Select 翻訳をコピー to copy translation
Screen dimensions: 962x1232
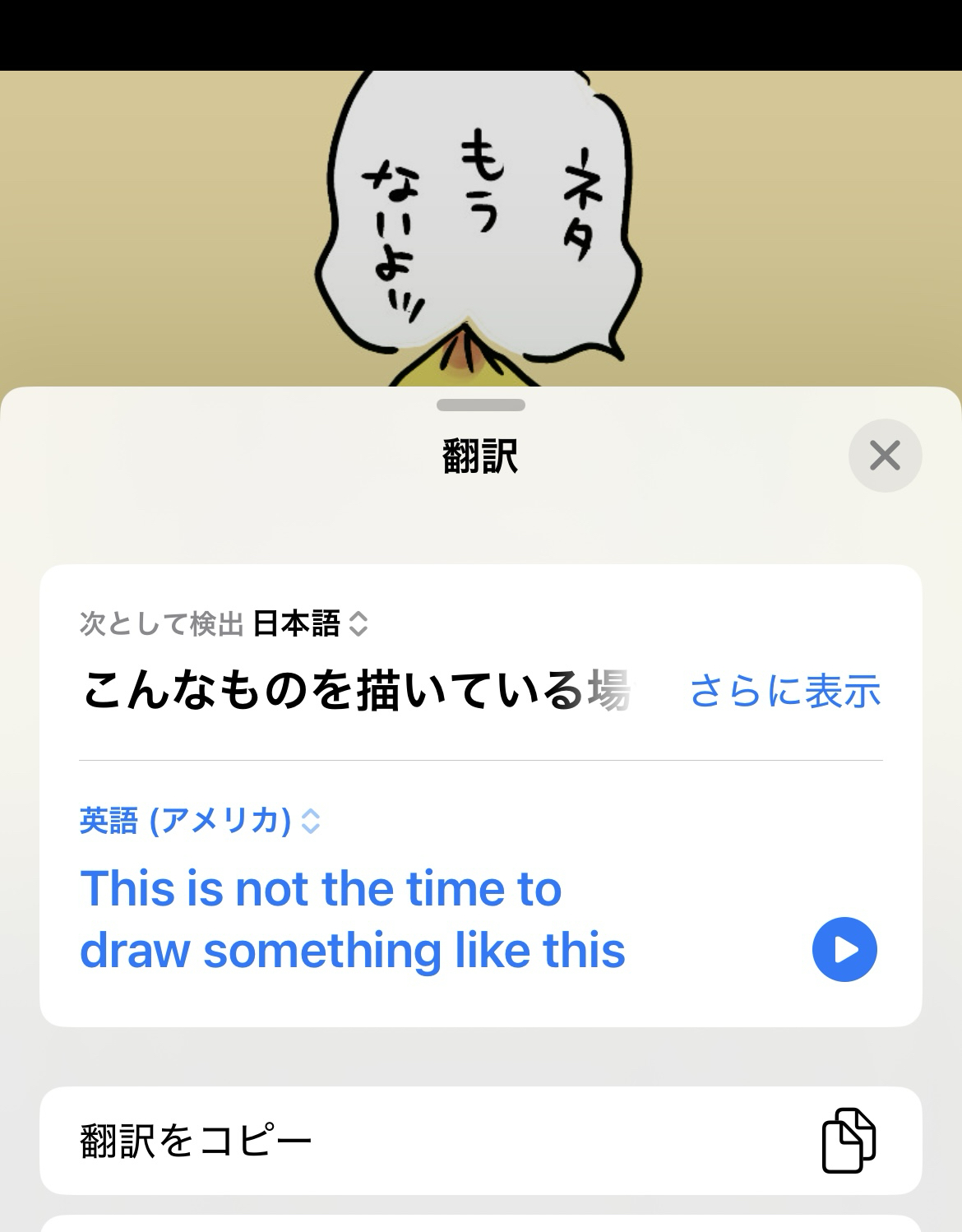(480, 1141)
